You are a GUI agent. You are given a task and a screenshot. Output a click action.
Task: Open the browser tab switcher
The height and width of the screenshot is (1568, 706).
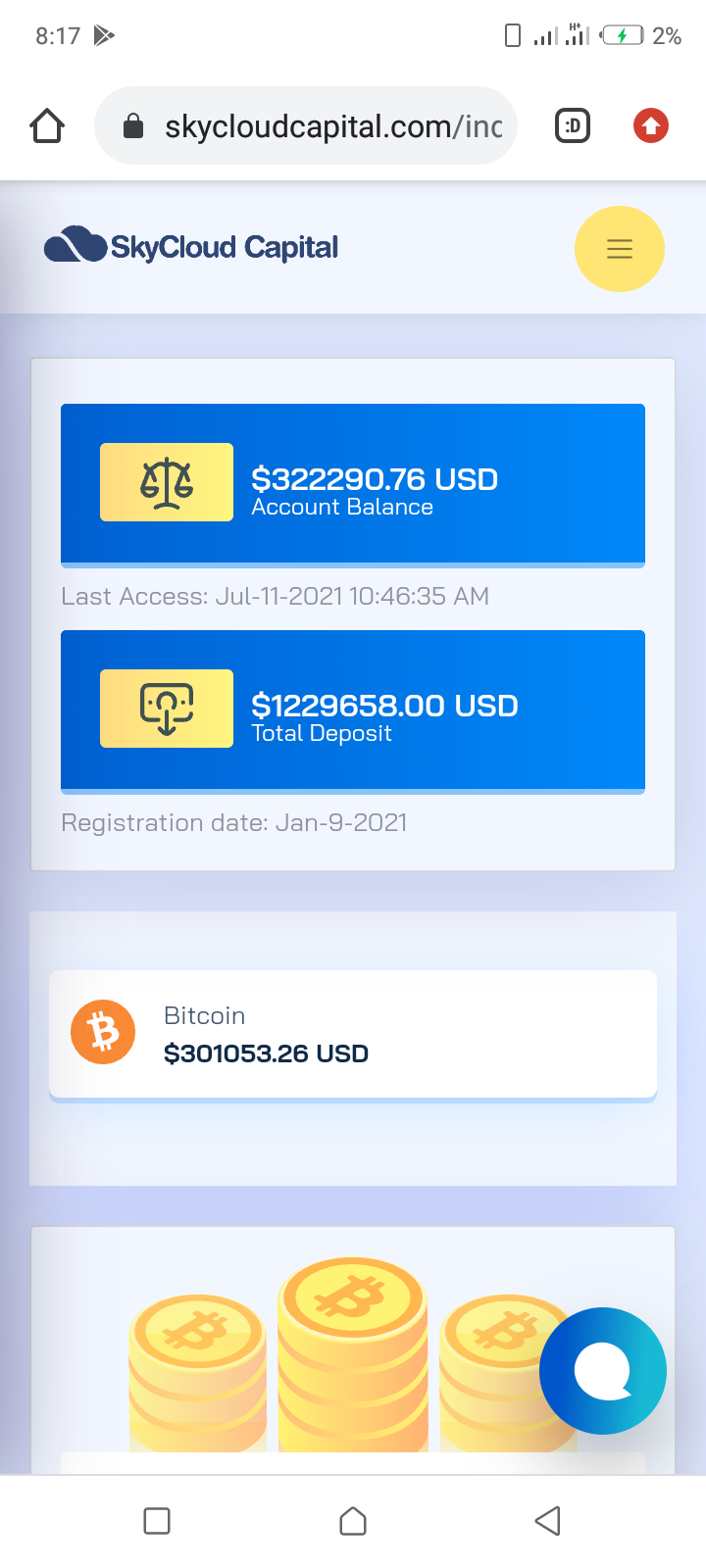pos(573,126)
